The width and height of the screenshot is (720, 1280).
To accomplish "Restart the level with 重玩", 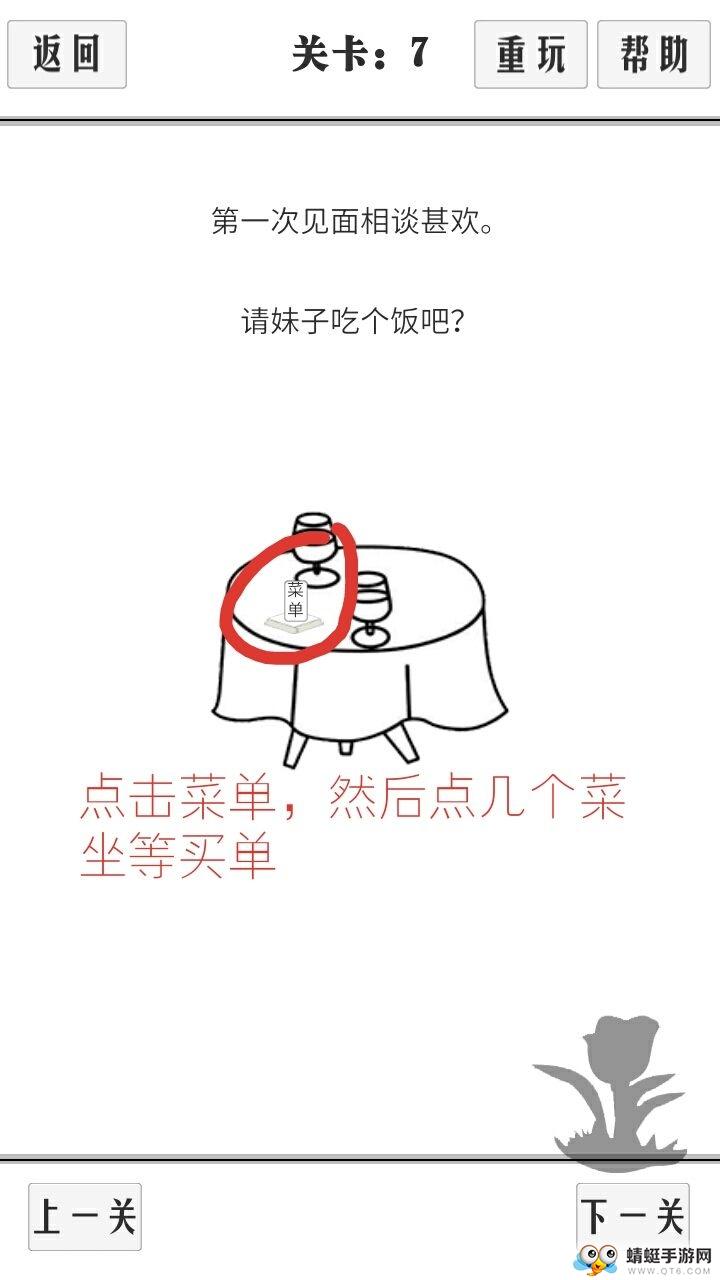I will [531, 54].
